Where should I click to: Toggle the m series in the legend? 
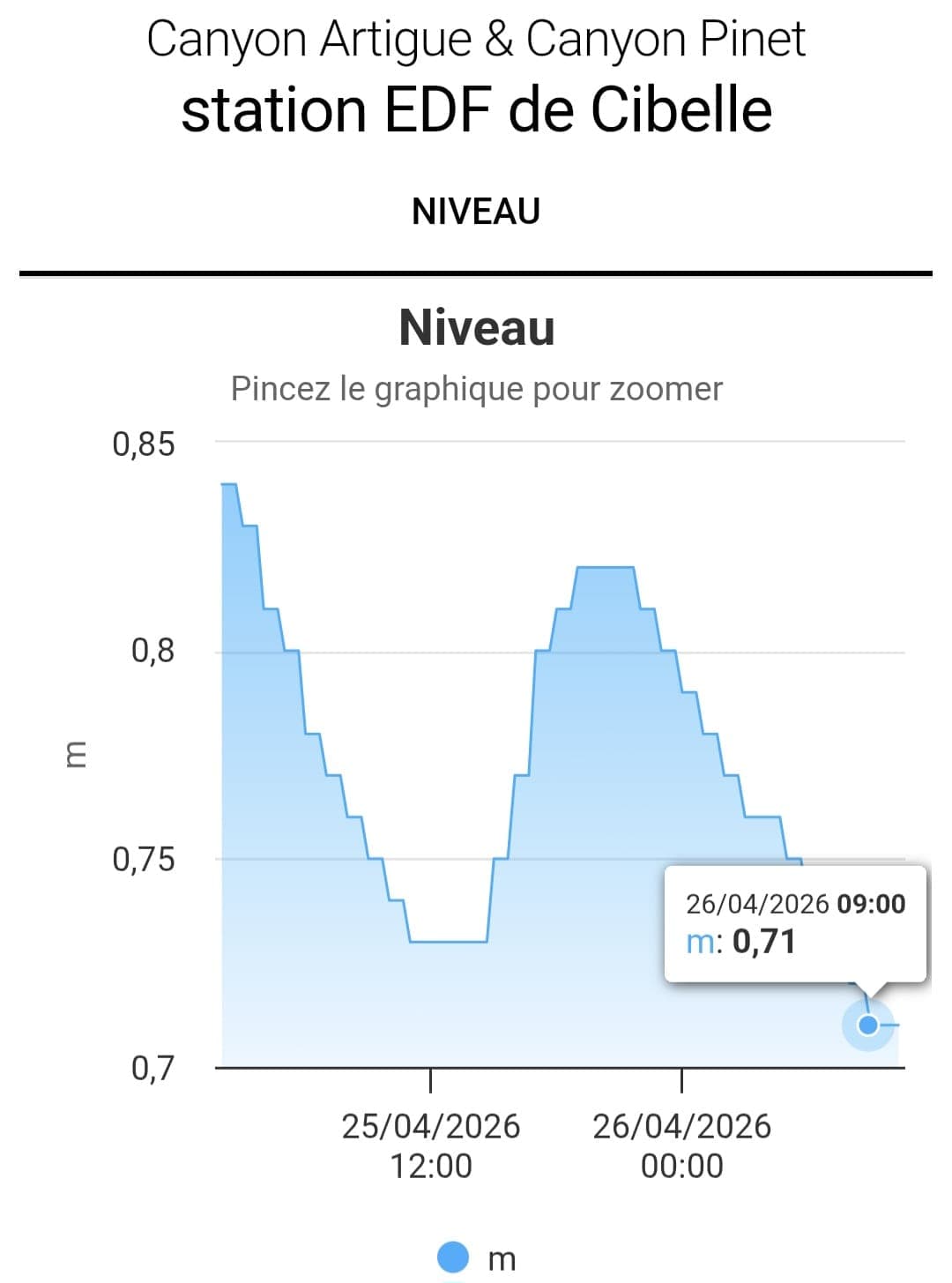pyautogui.click(x=477, y=1257)
